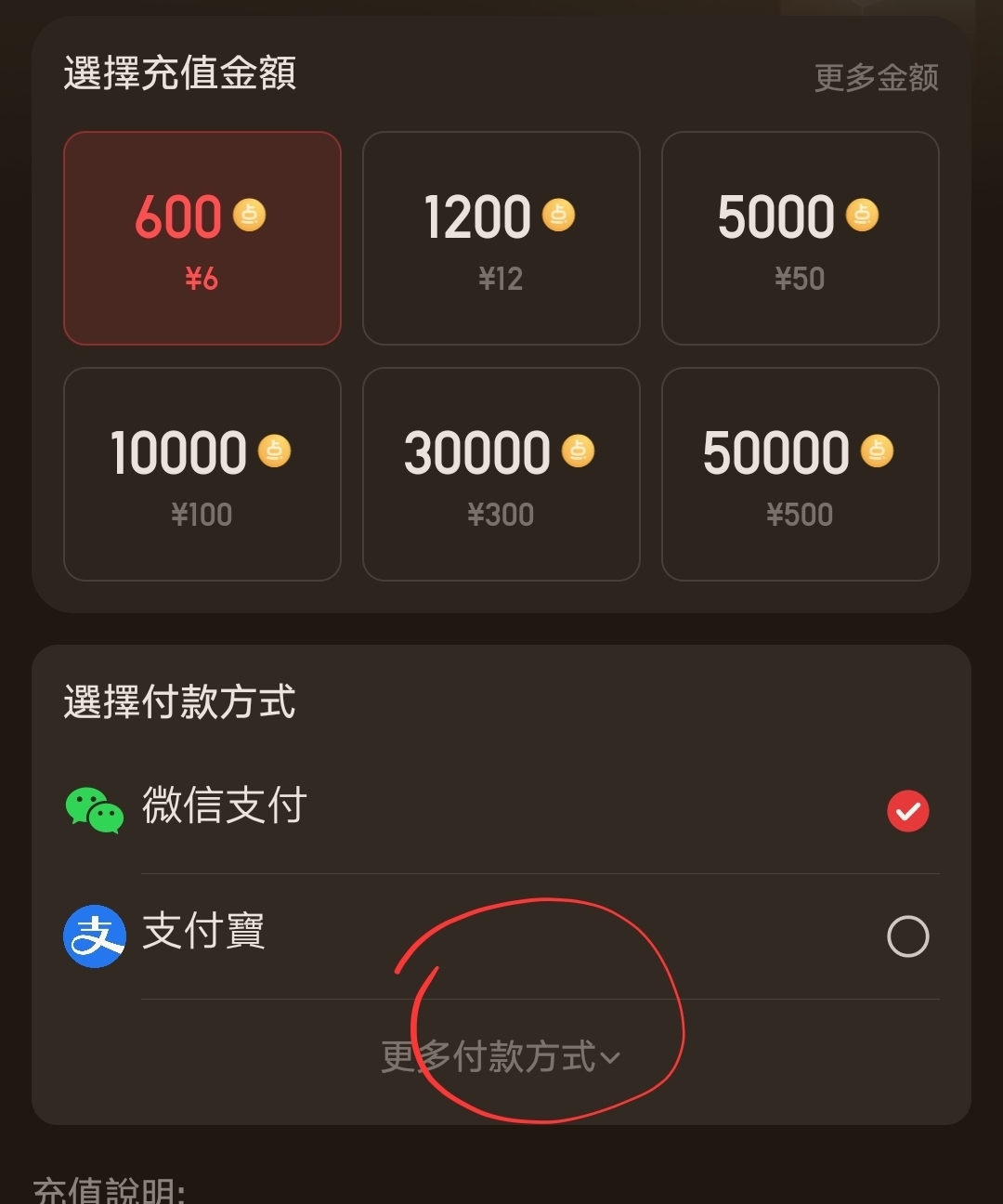This screenshot has width=1003, height=1204.
Task: Pick the 50000 coins ¥500 amount
Action: click(x=800, y=474)
